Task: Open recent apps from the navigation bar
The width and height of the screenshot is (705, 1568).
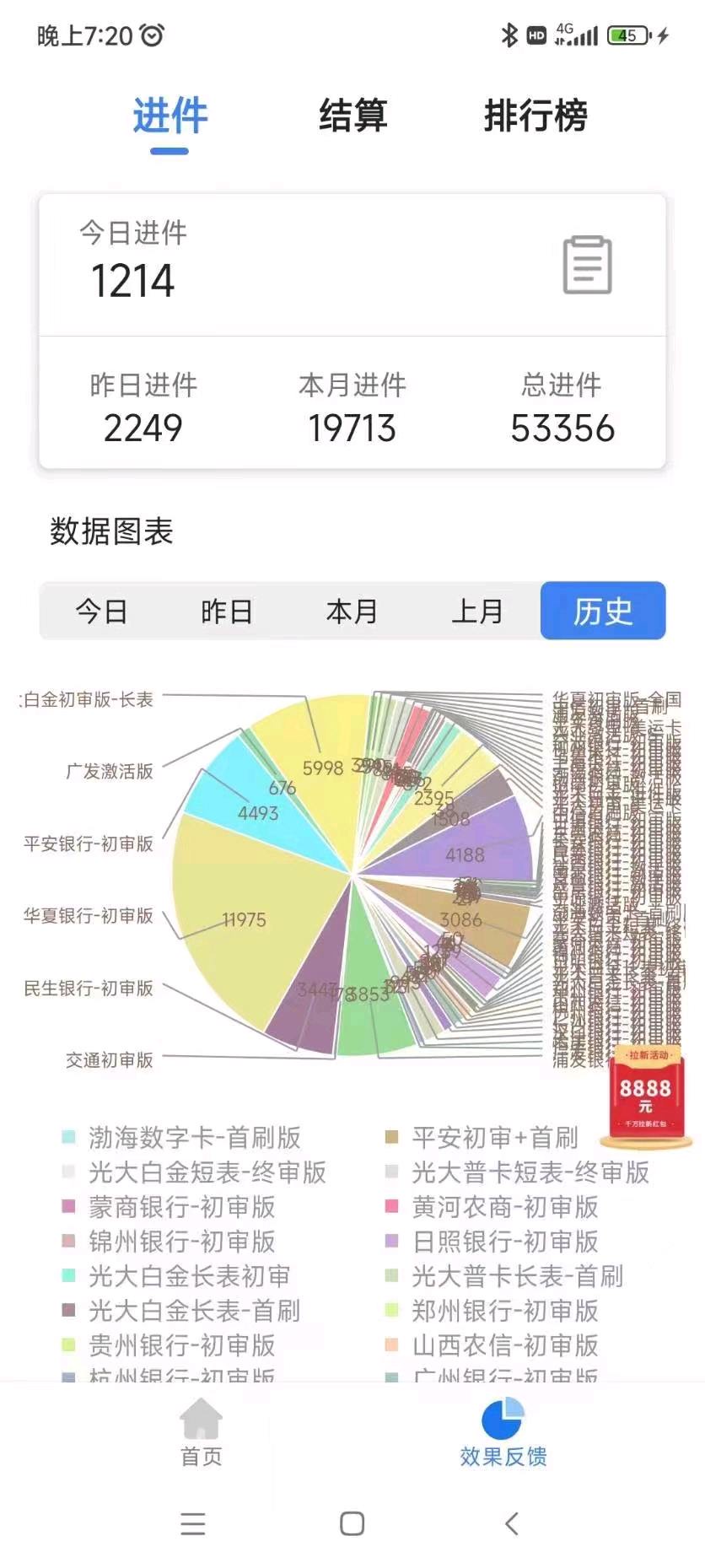Action: (193, 1523)
